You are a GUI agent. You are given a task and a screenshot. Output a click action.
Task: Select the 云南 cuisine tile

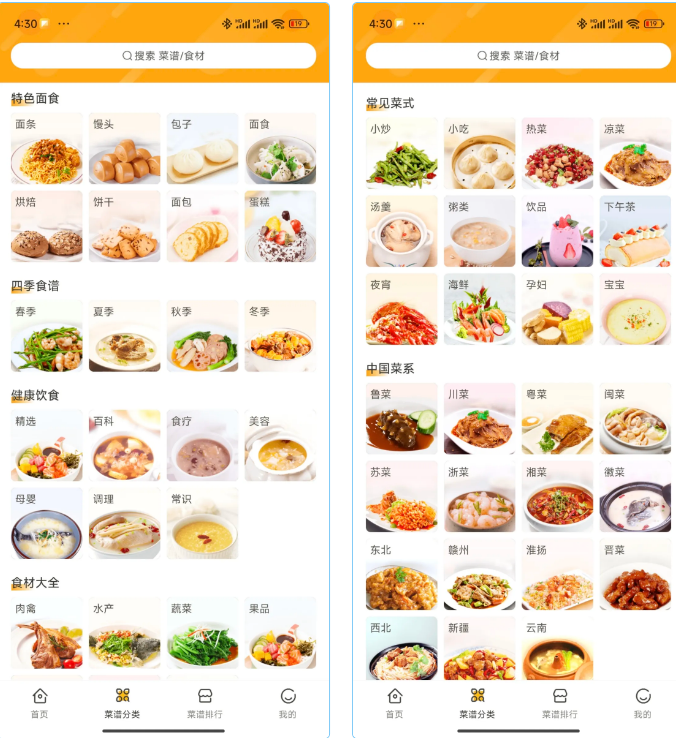click(557, 648)
